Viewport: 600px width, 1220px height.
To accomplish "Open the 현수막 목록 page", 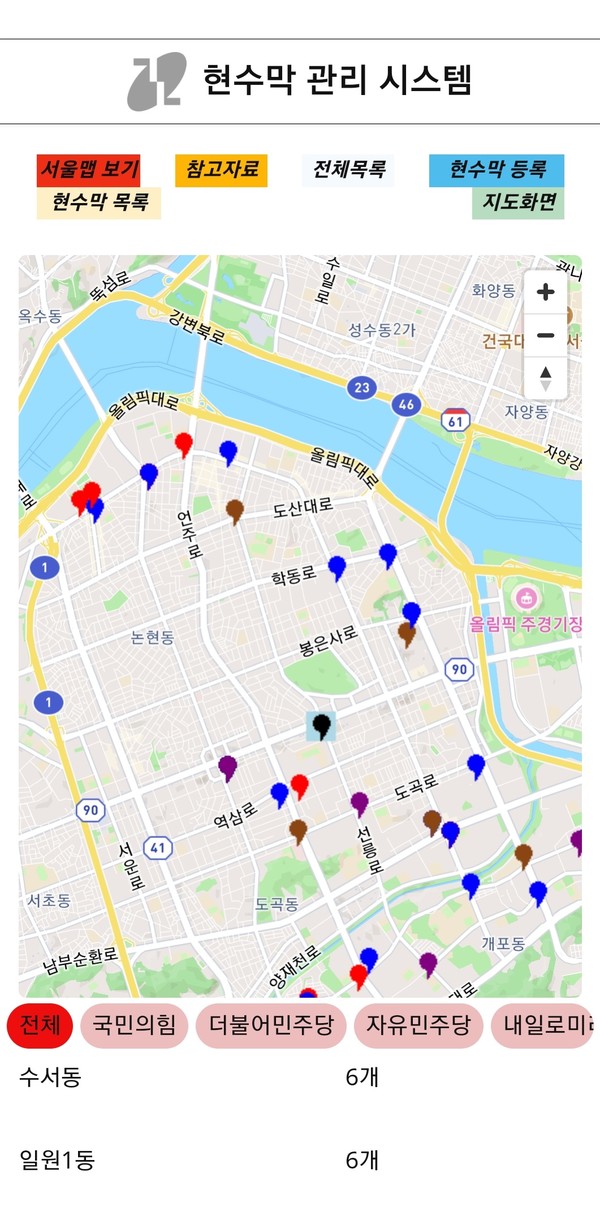I will [98, 203].
